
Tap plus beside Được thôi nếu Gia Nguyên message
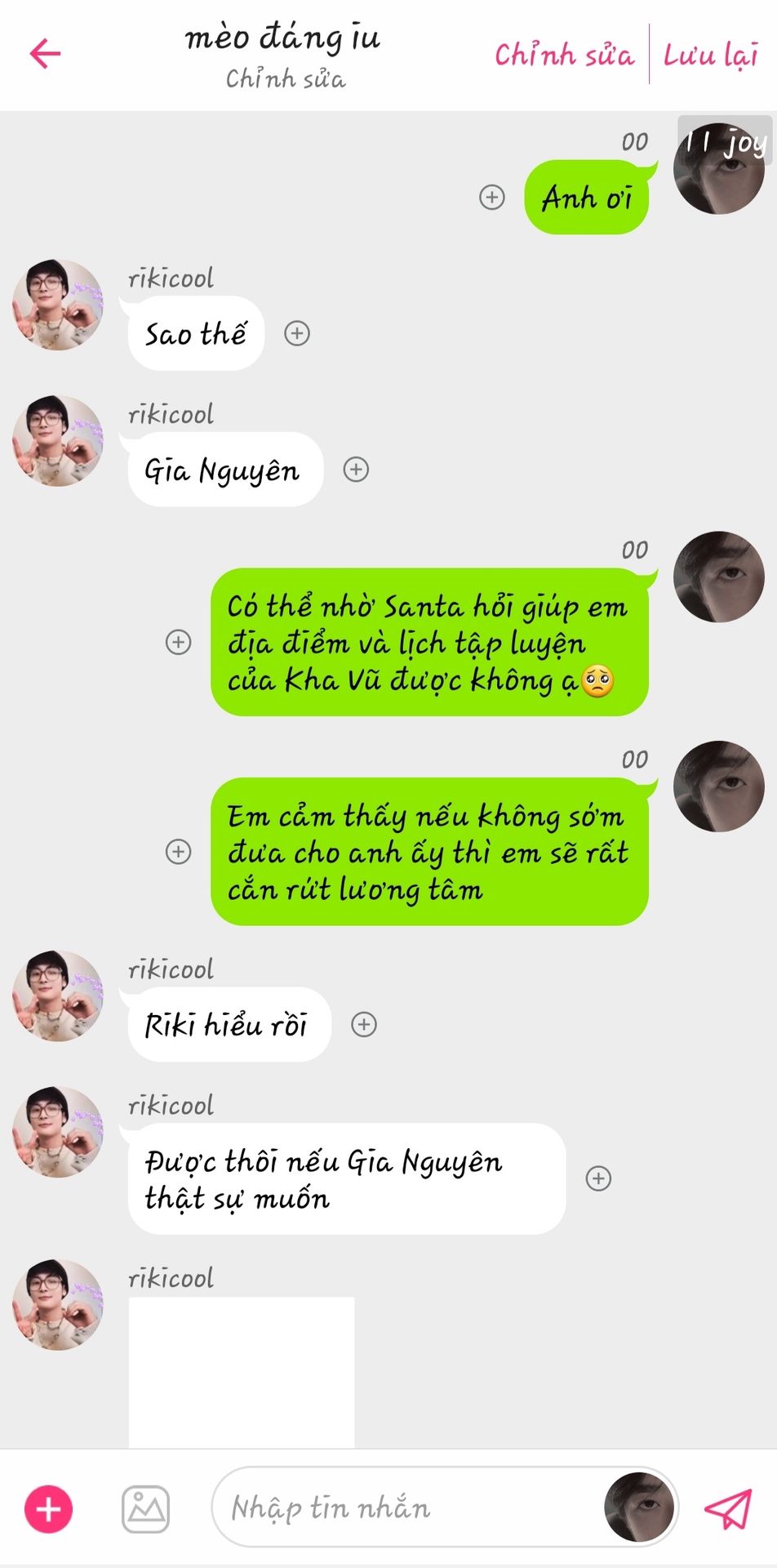[x=599, y=1178]
